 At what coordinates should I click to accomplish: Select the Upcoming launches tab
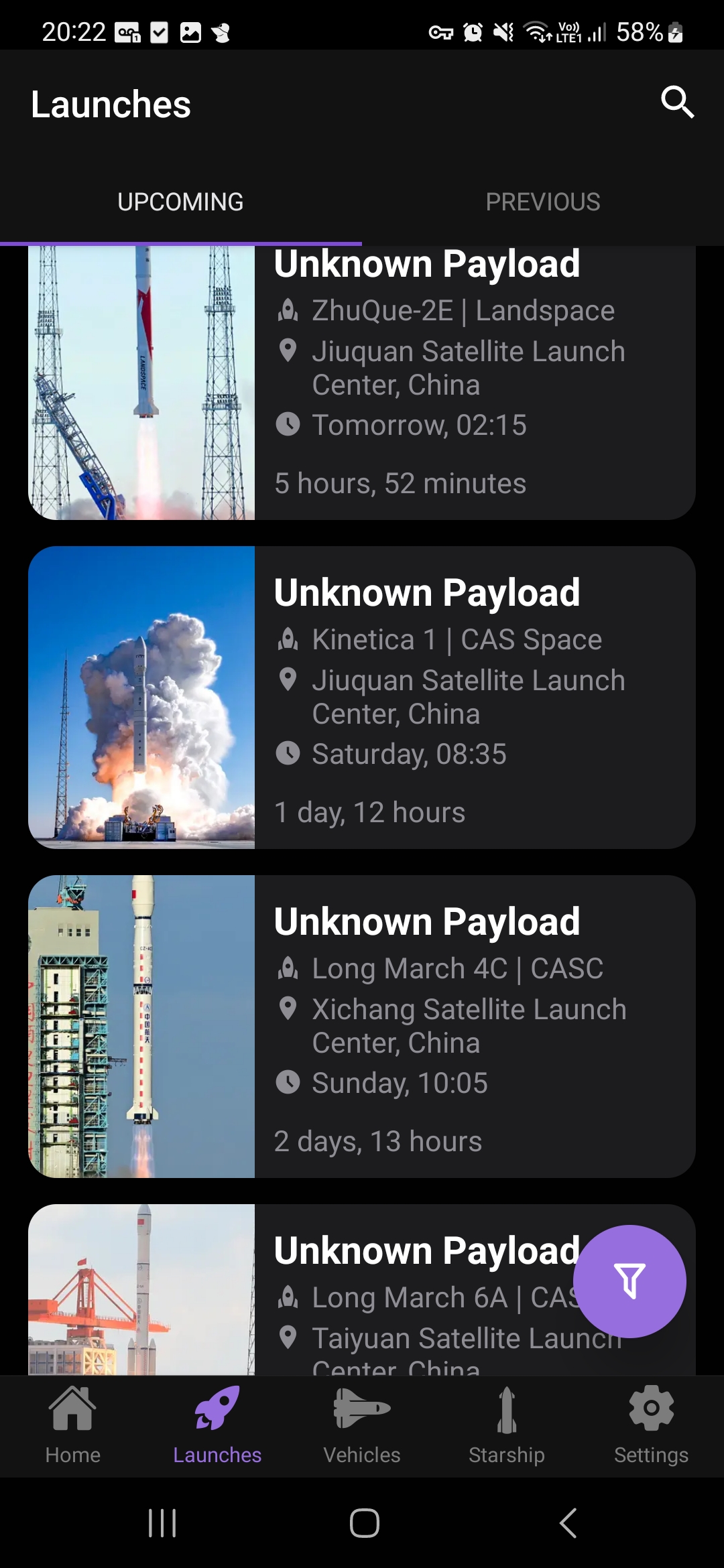(180, 202)
